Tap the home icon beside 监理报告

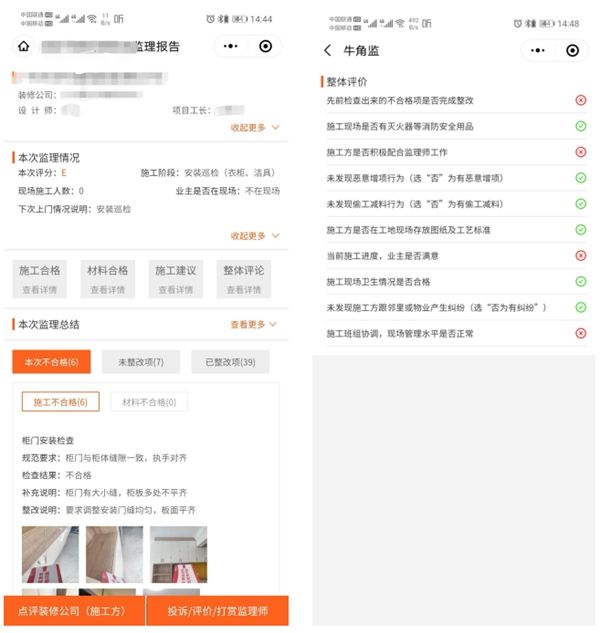point(24,46)
